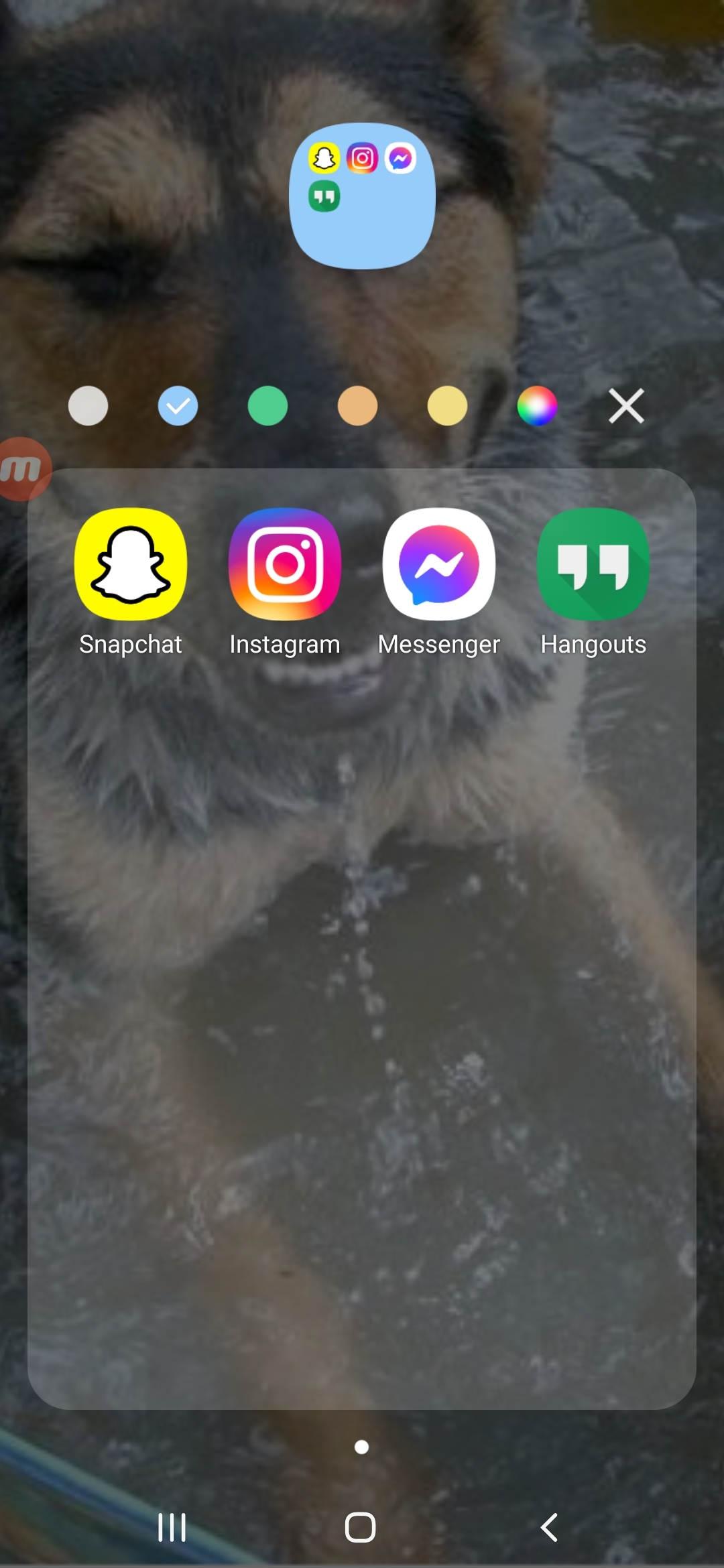Close the folder color palette

pos(626,406)
